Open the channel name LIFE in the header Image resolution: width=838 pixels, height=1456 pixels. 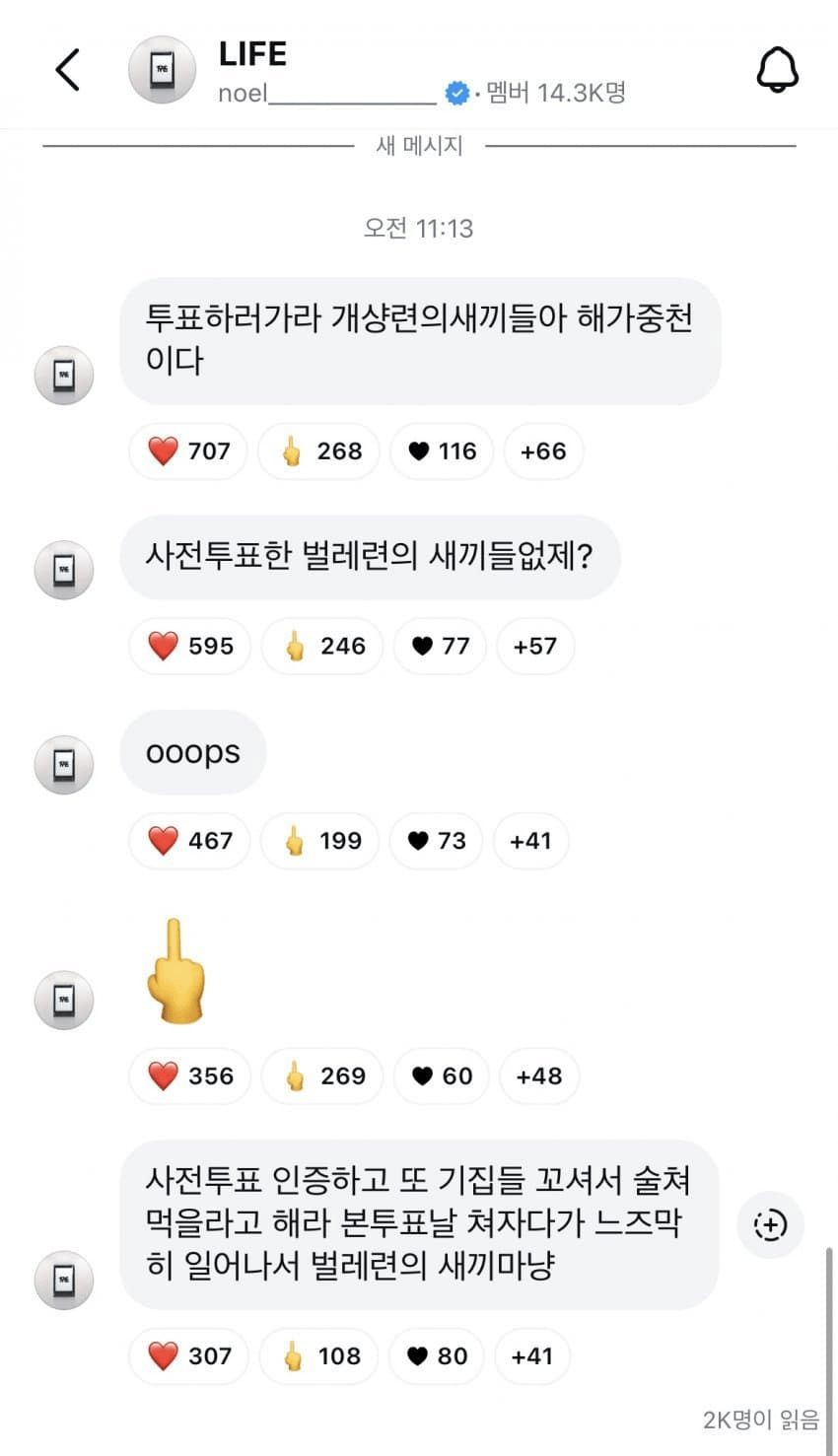[252, 54]
